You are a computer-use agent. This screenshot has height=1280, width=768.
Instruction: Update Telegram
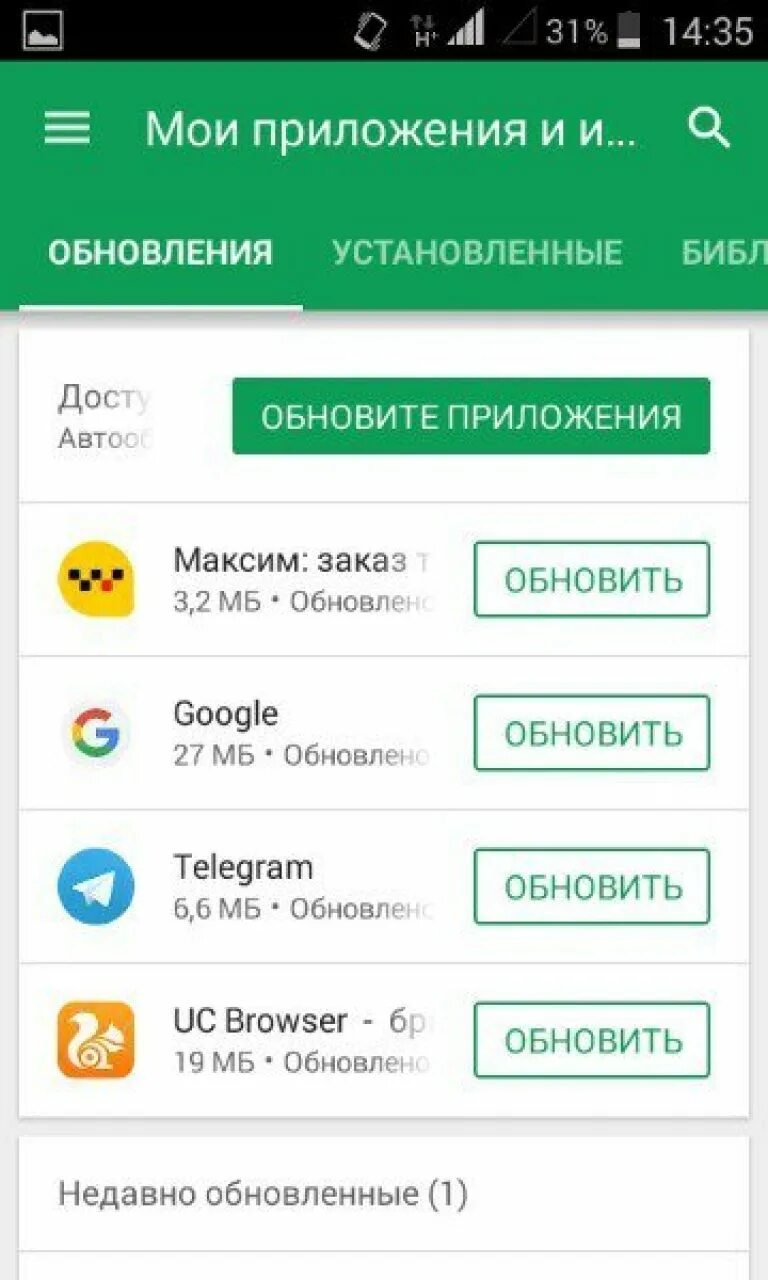pyautogui.click(x=591, y=887)
